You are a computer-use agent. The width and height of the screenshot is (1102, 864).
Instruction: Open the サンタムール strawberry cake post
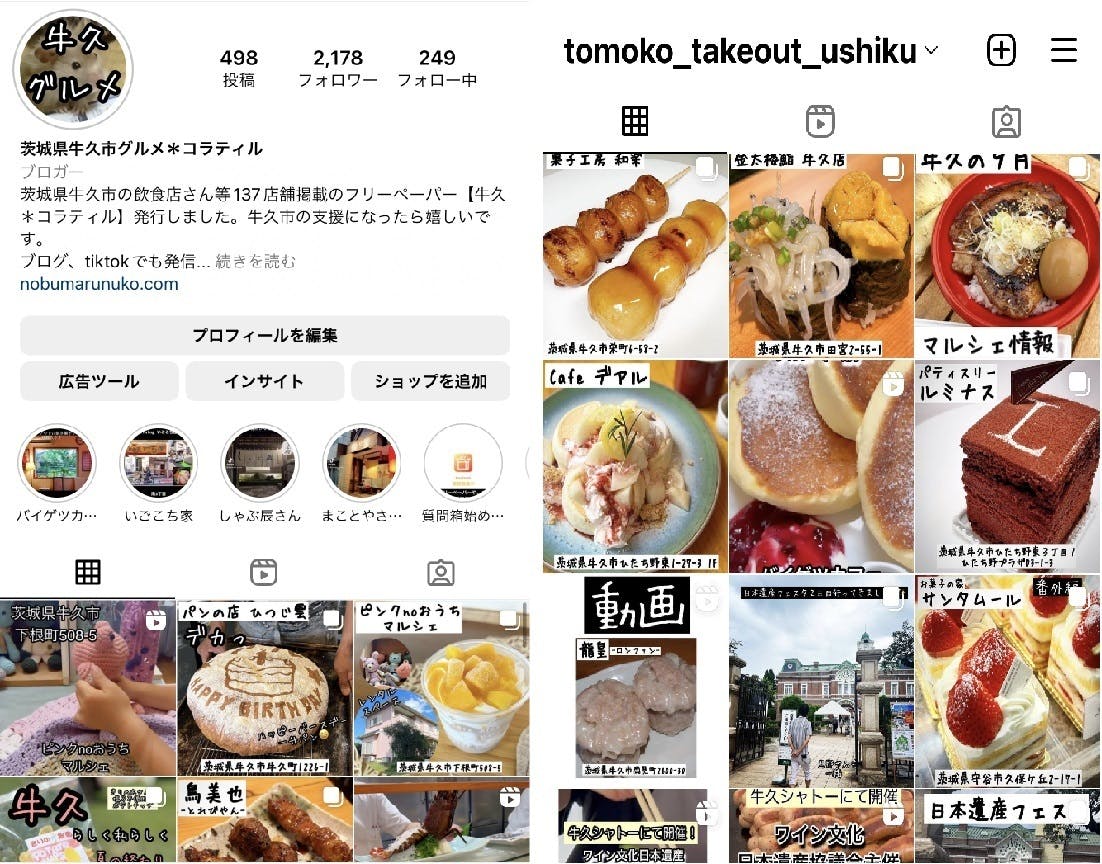[x=1007, y=680]
